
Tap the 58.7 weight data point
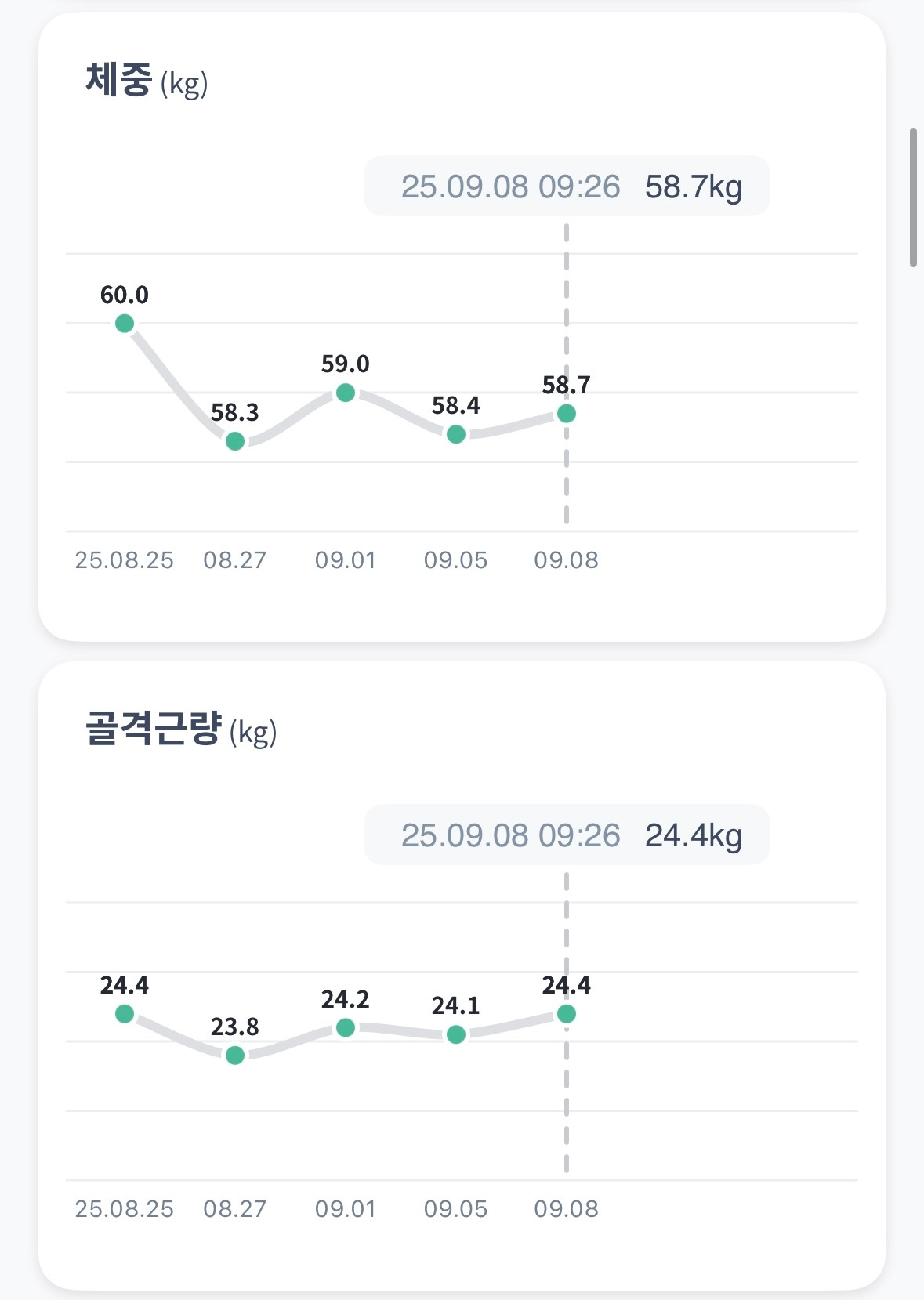tap(567, 413)
